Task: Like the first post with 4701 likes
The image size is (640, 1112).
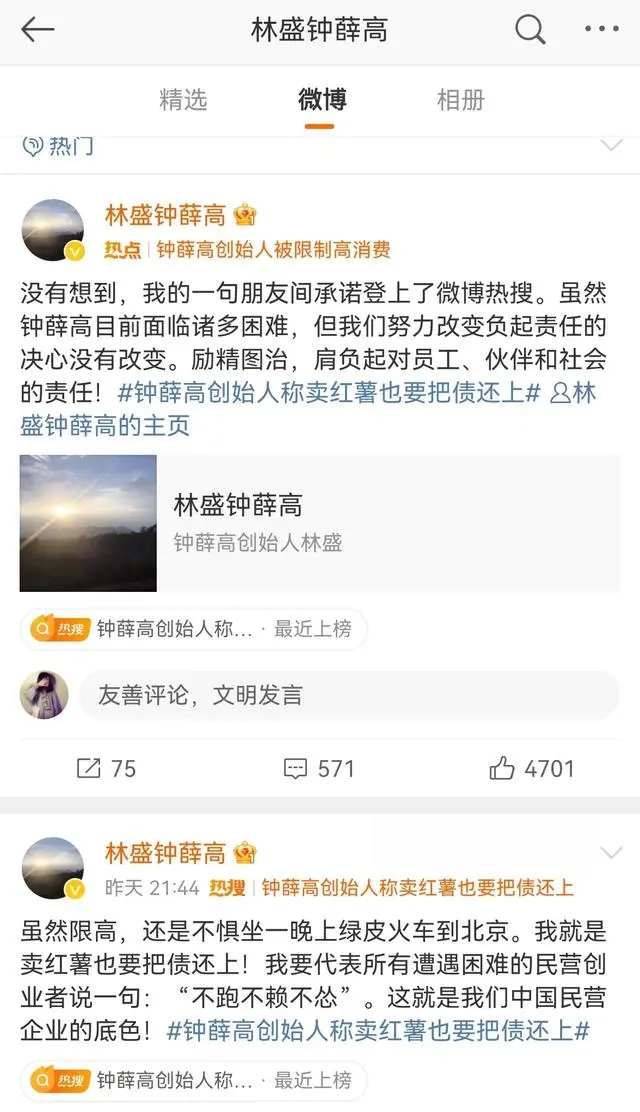Action: coord(532,768)
